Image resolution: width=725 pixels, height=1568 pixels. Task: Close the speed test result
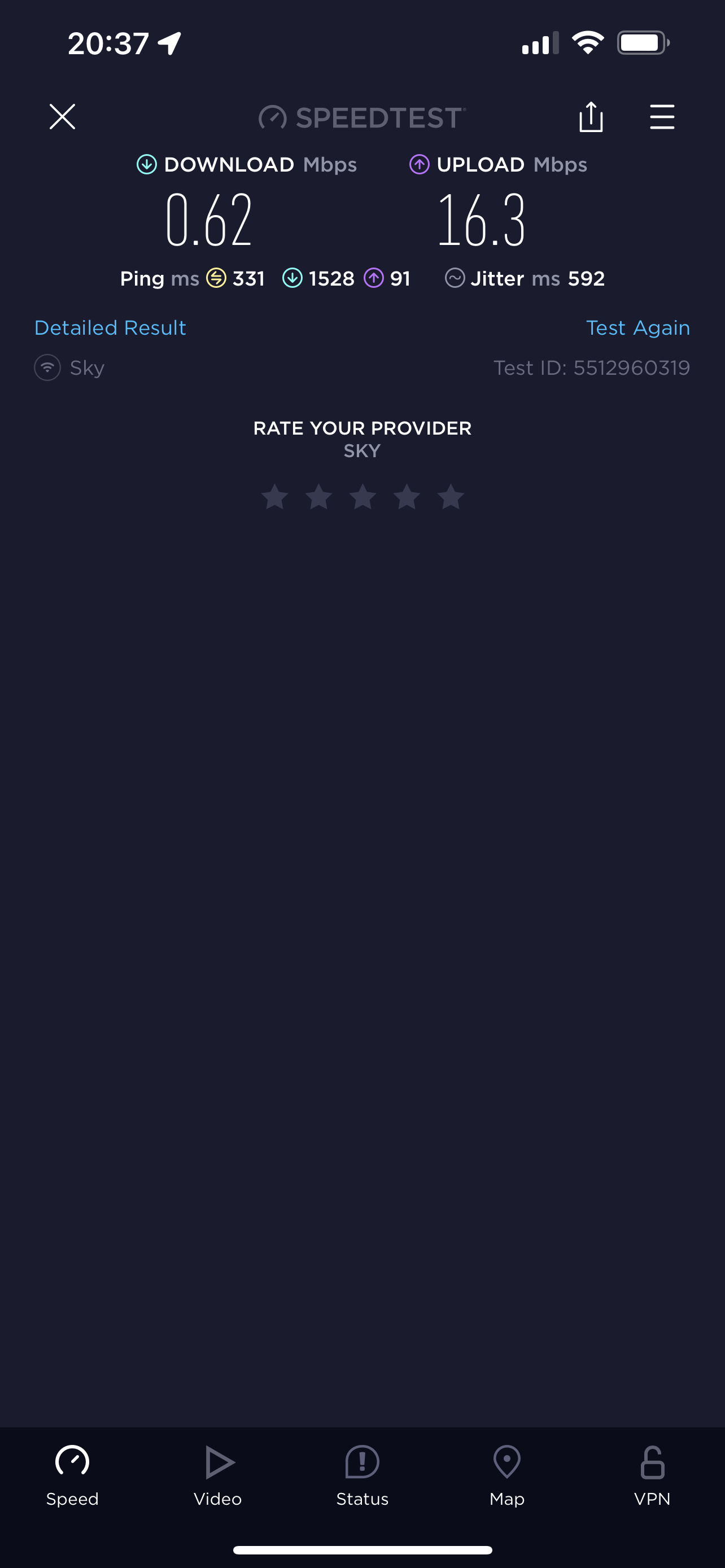(x=62, y=116)
